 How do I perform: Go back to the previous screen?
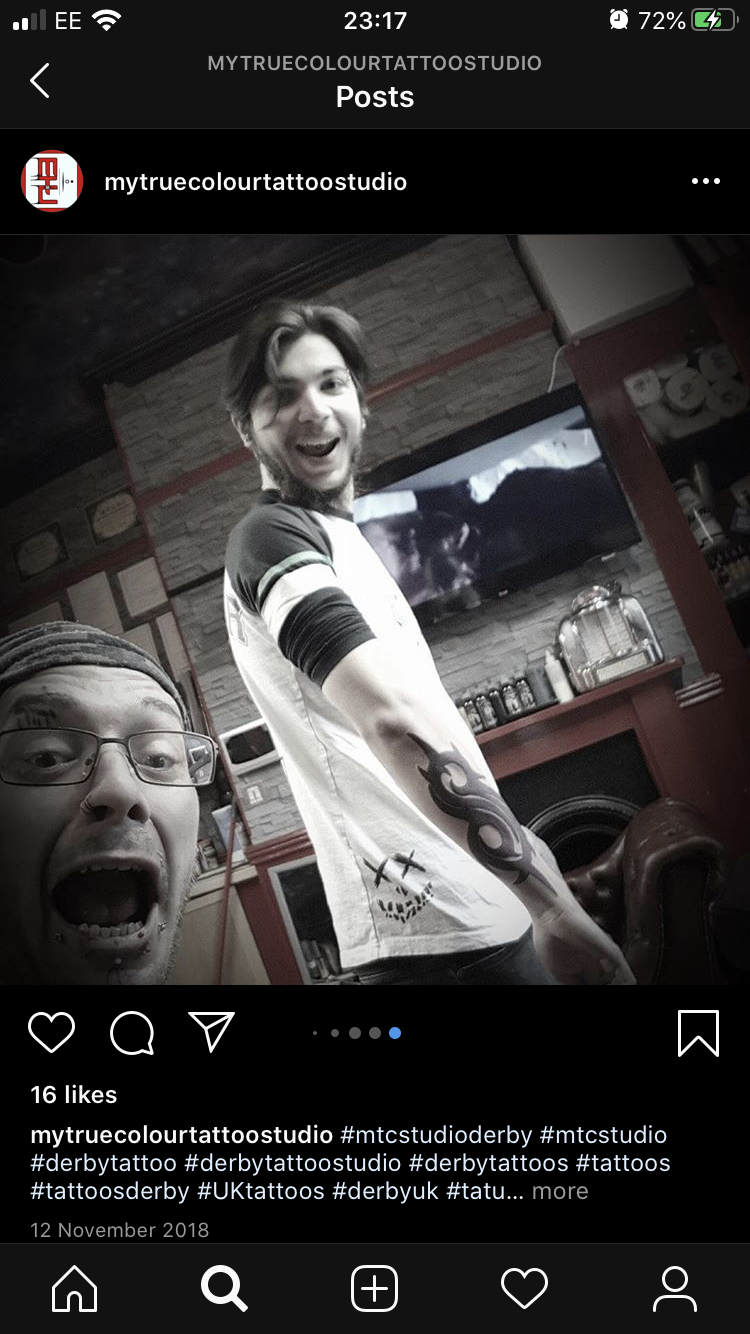[40, 81]
